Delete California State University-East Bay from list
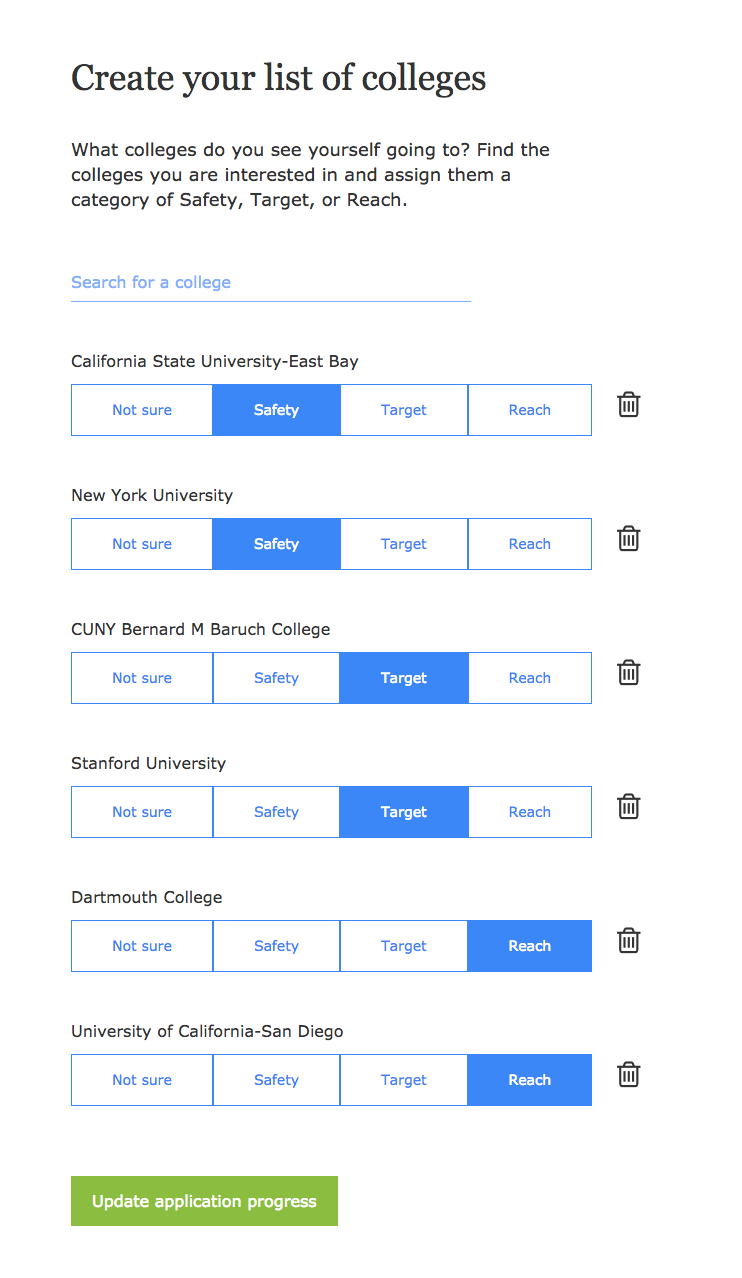Viewport: 742px width, 1278px height. pos(628,405)
